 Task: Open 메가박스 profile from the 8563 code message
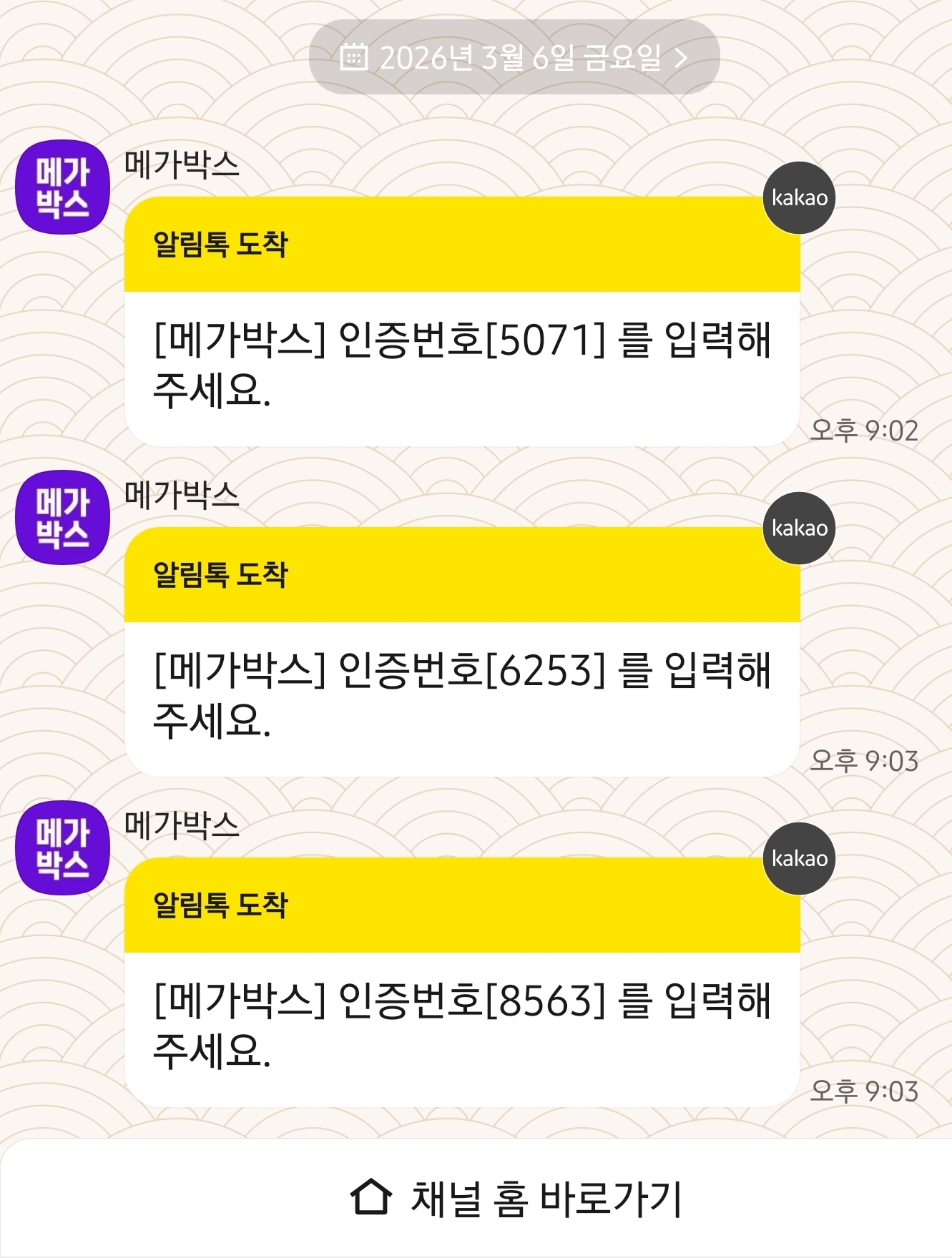[62, 848]
